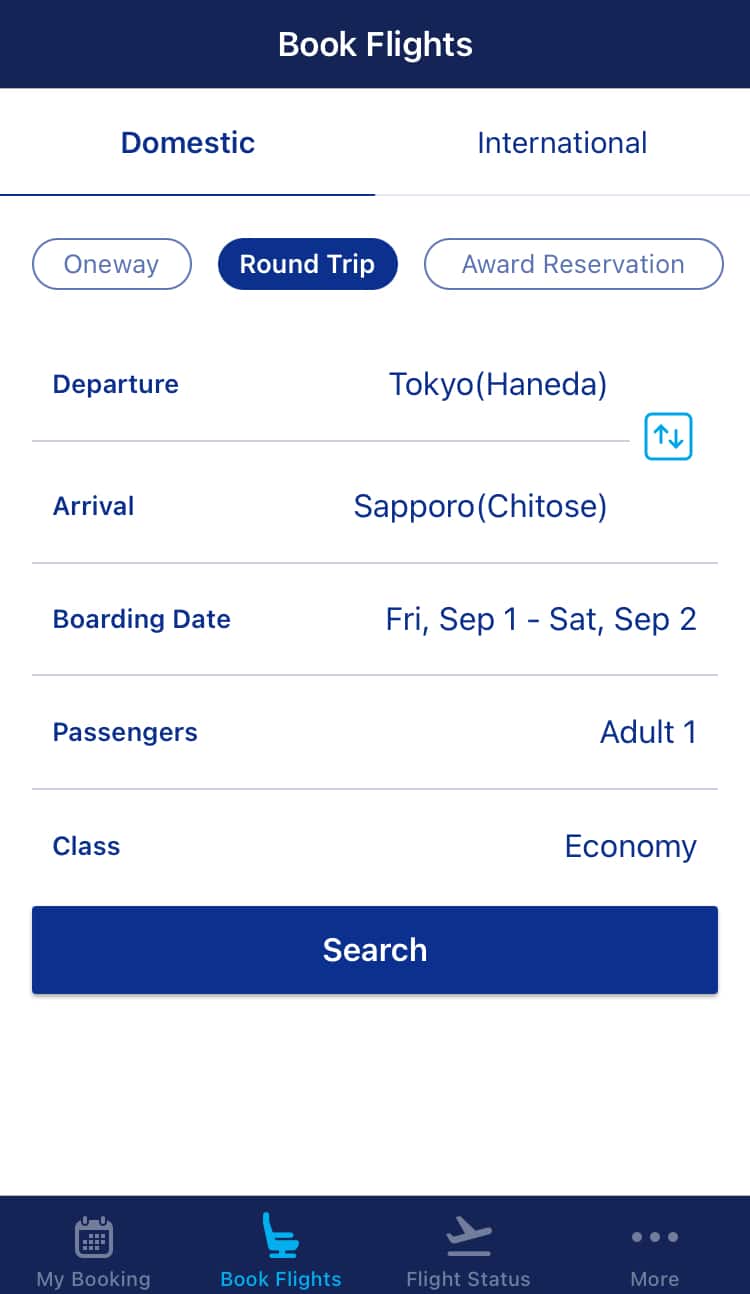Go to the Book Flights tab

(280, 1250)
